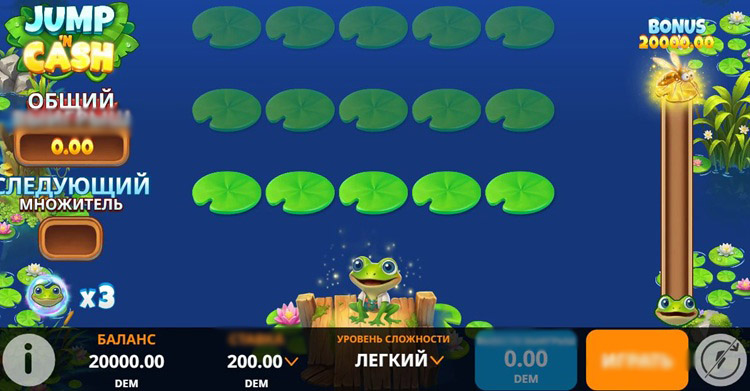750x391 pixels.
Task: Toggle the lightning turbo mode icon
Action: (720, 360)
